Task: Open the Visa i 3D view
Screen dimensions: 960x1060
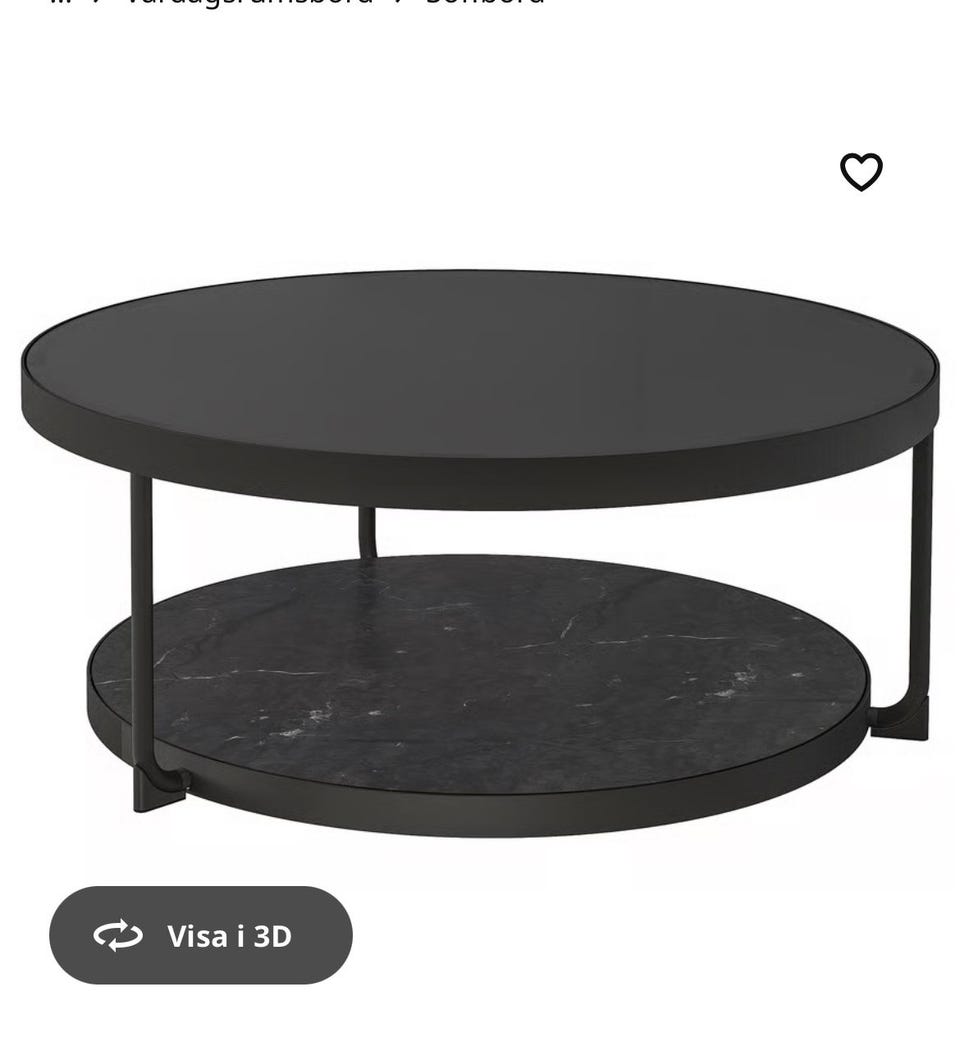Action: (x=201, y=935)
